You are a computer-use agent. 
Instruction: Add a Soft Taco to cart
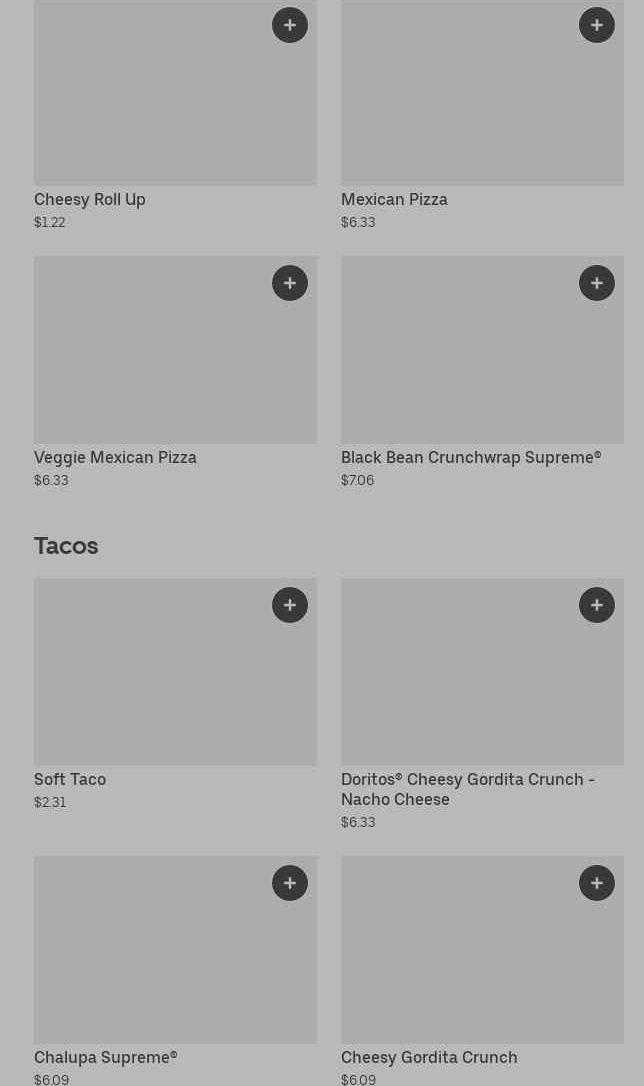(x=290, y=605)
